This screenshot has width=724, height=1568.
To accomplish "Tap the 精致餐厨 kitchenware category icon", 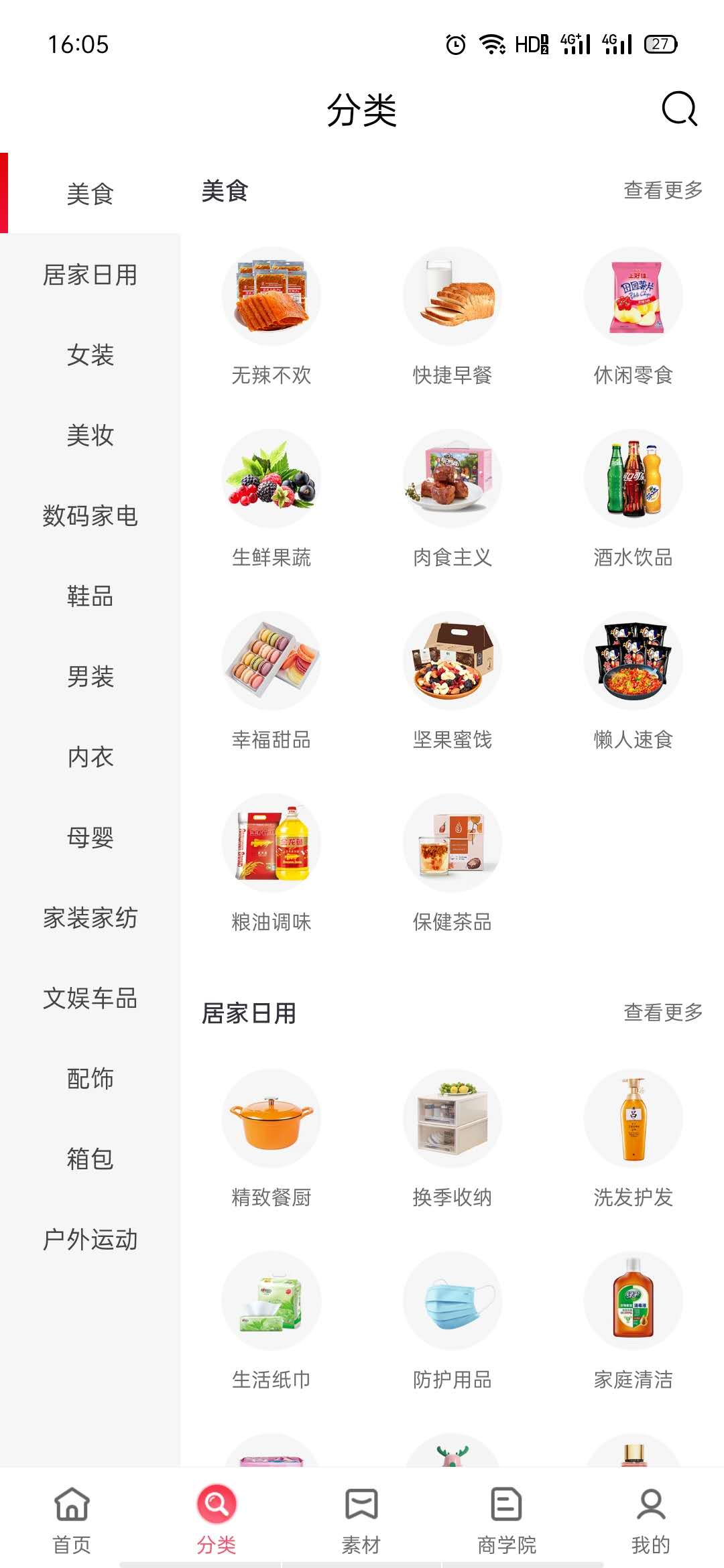I will (x=271, y=1118).
